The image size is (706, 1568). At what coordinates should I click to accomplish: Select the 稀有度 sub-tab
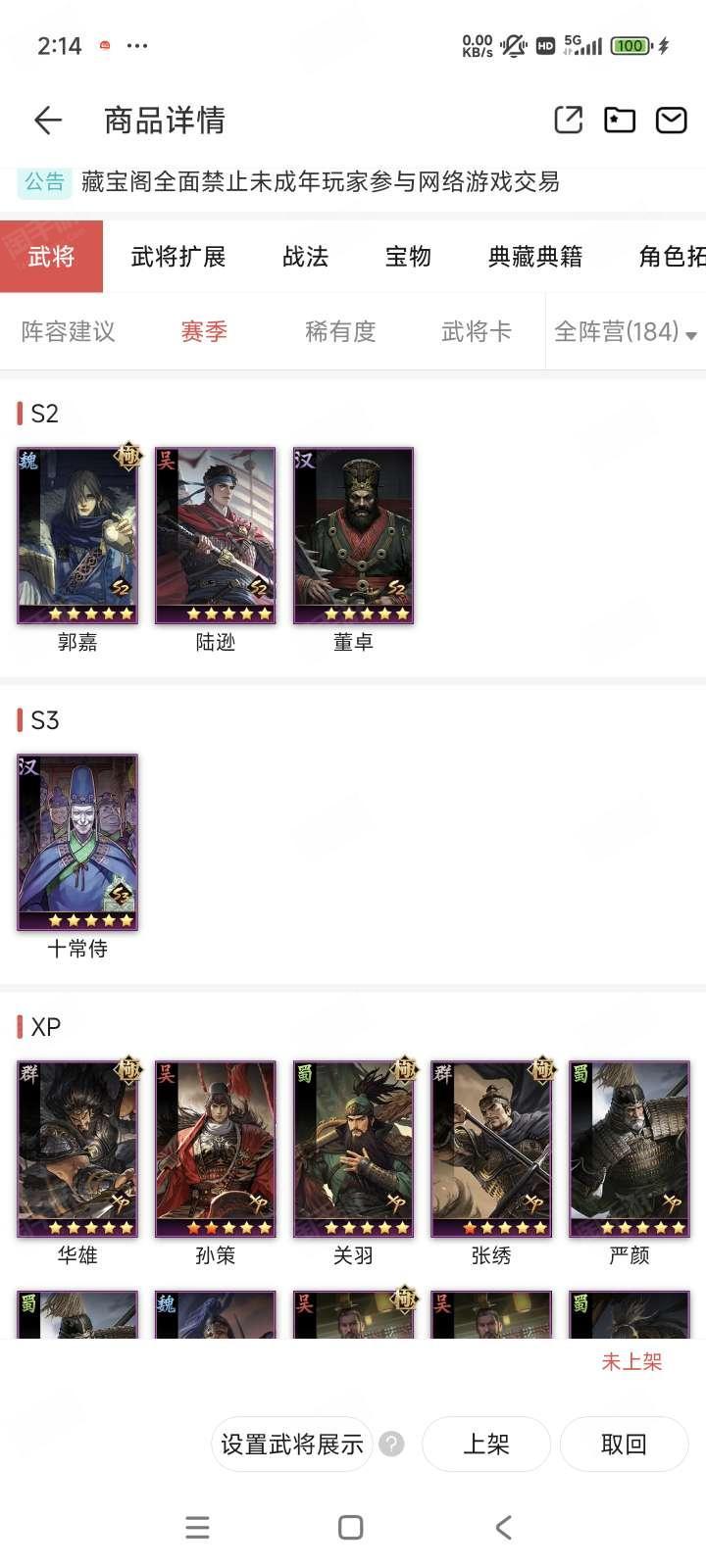pyautogui.click(x=340, y=331)
